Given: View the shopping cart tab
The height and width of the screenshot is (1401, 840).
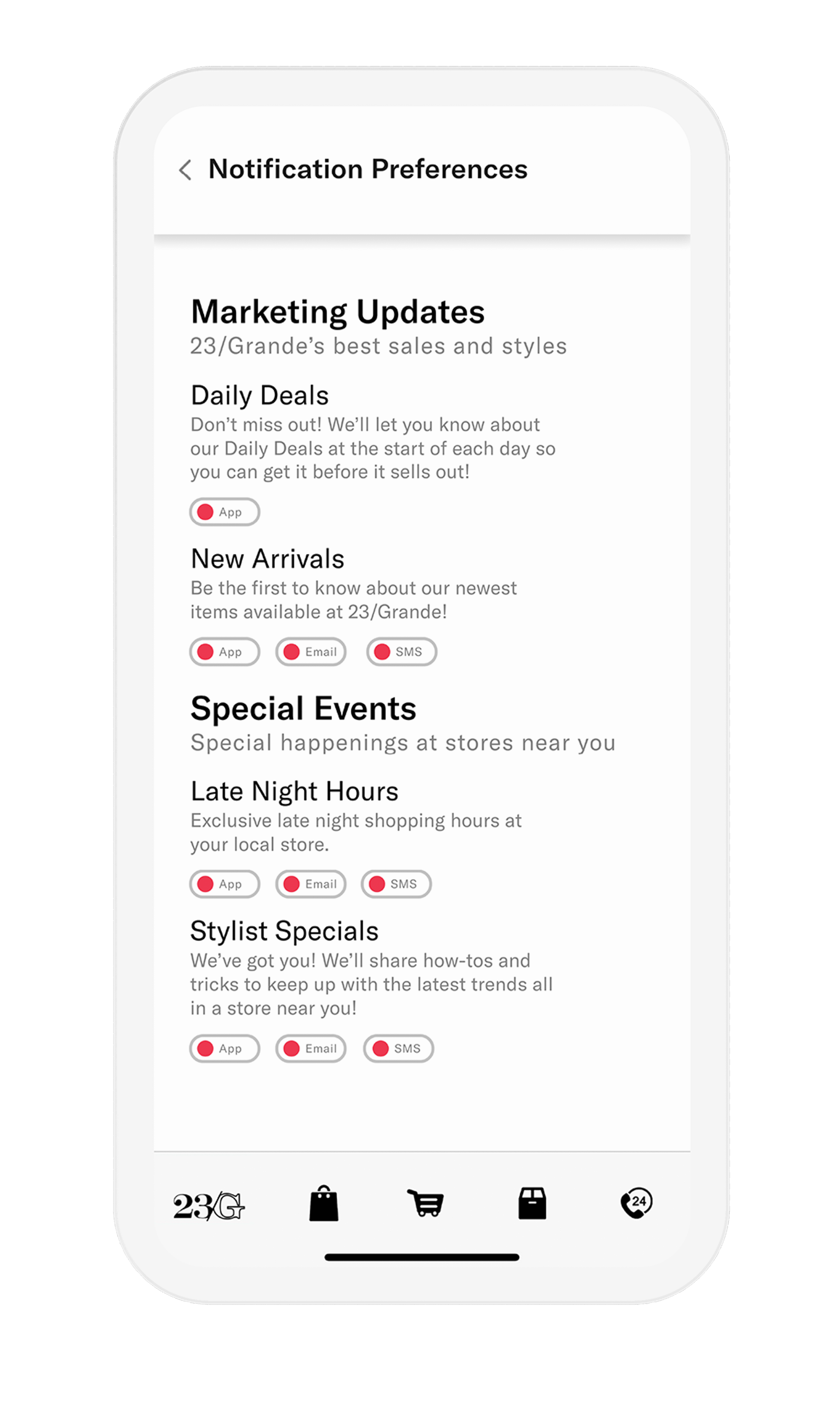Looking at the screenshot, I should (x=426, y=1203).
